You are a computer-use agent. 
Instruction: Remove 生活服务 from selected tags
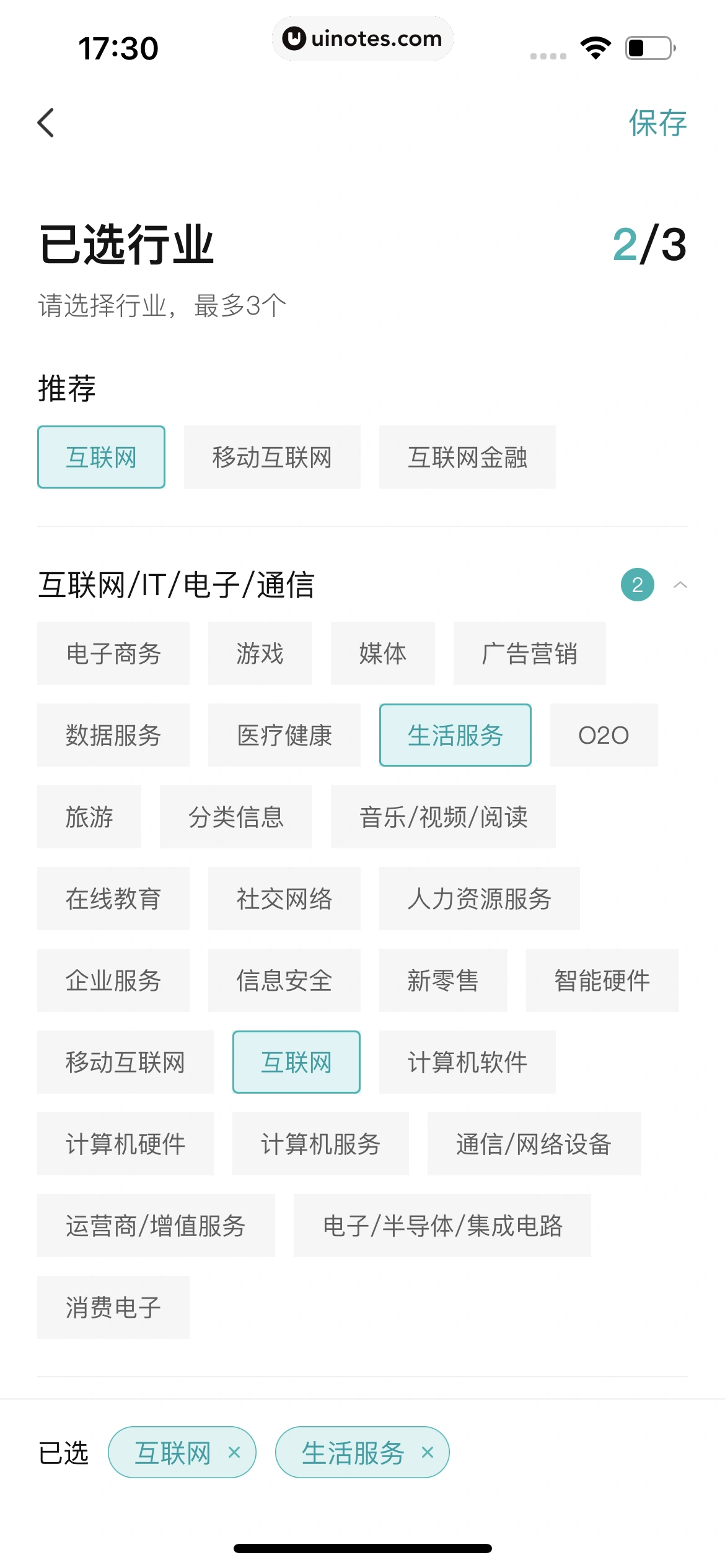(x=428, y=1453)
